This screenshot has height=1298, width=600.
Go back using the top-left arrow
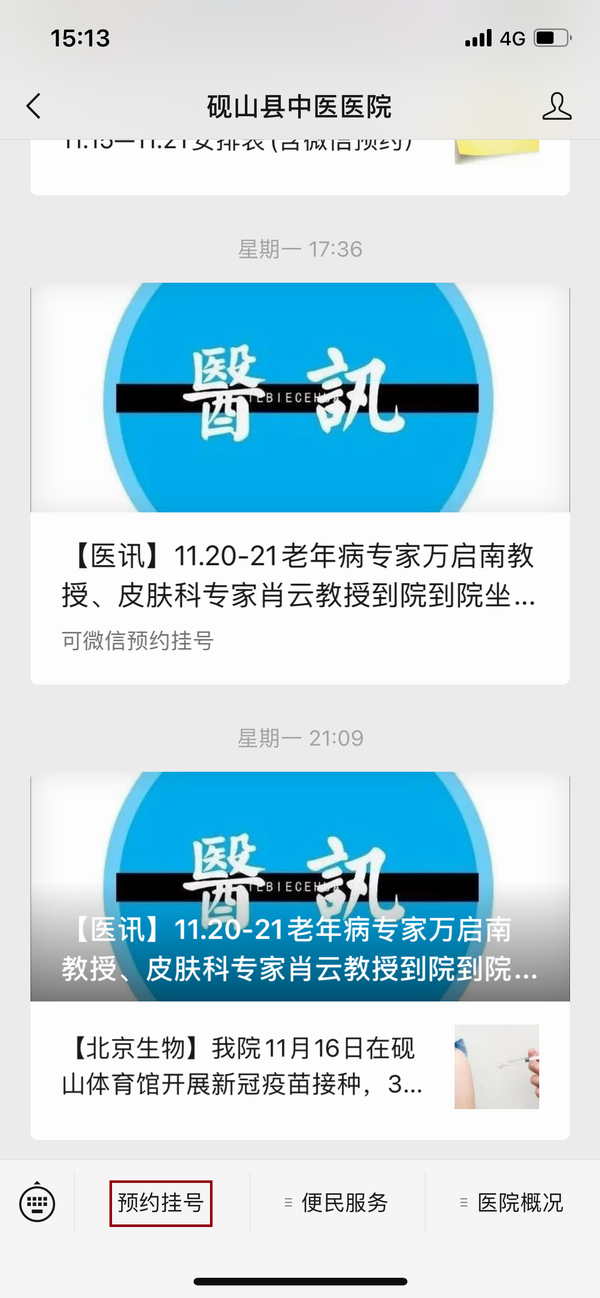pyautogui.click(x=34, y=106)
